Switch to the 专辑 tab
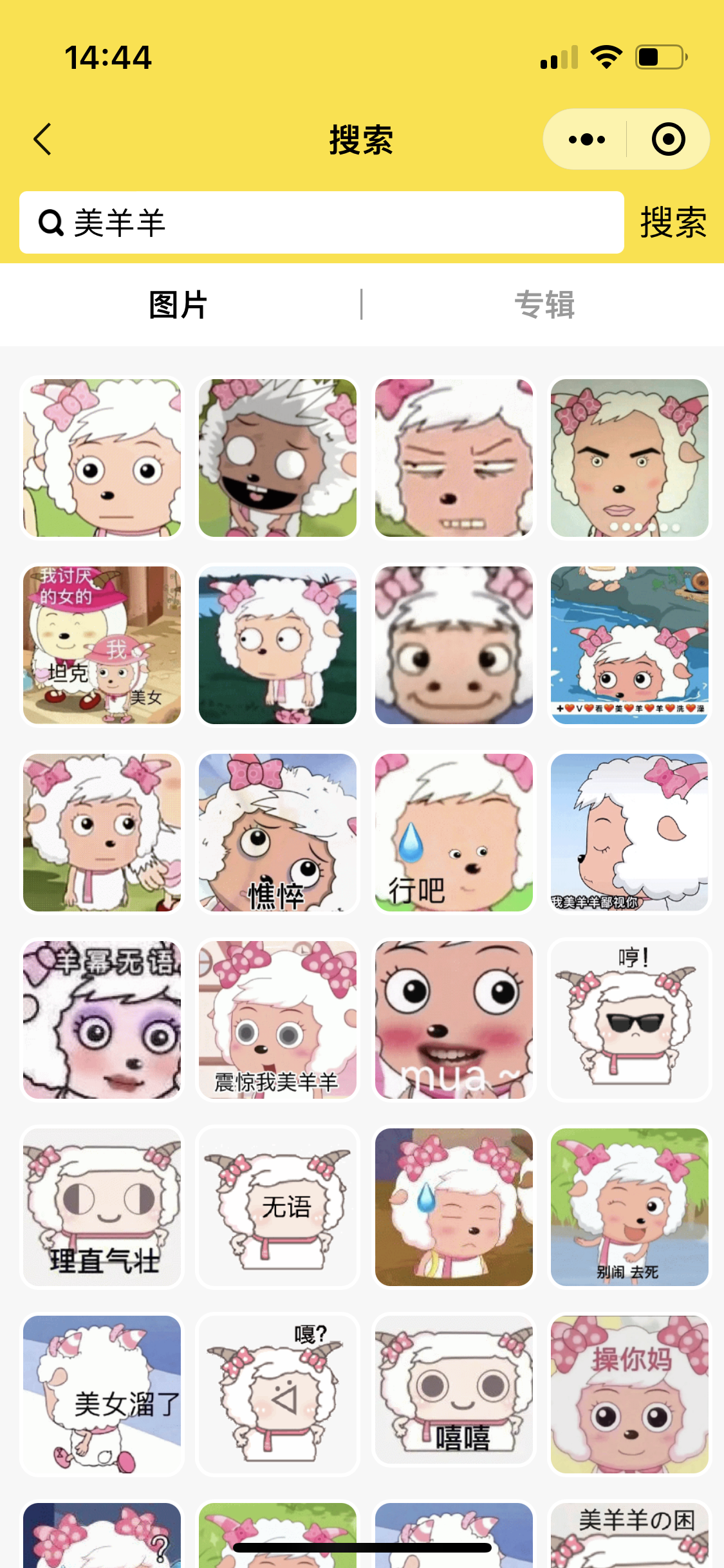This screenshot has width=724, height=1568. [x=544, y=304]
